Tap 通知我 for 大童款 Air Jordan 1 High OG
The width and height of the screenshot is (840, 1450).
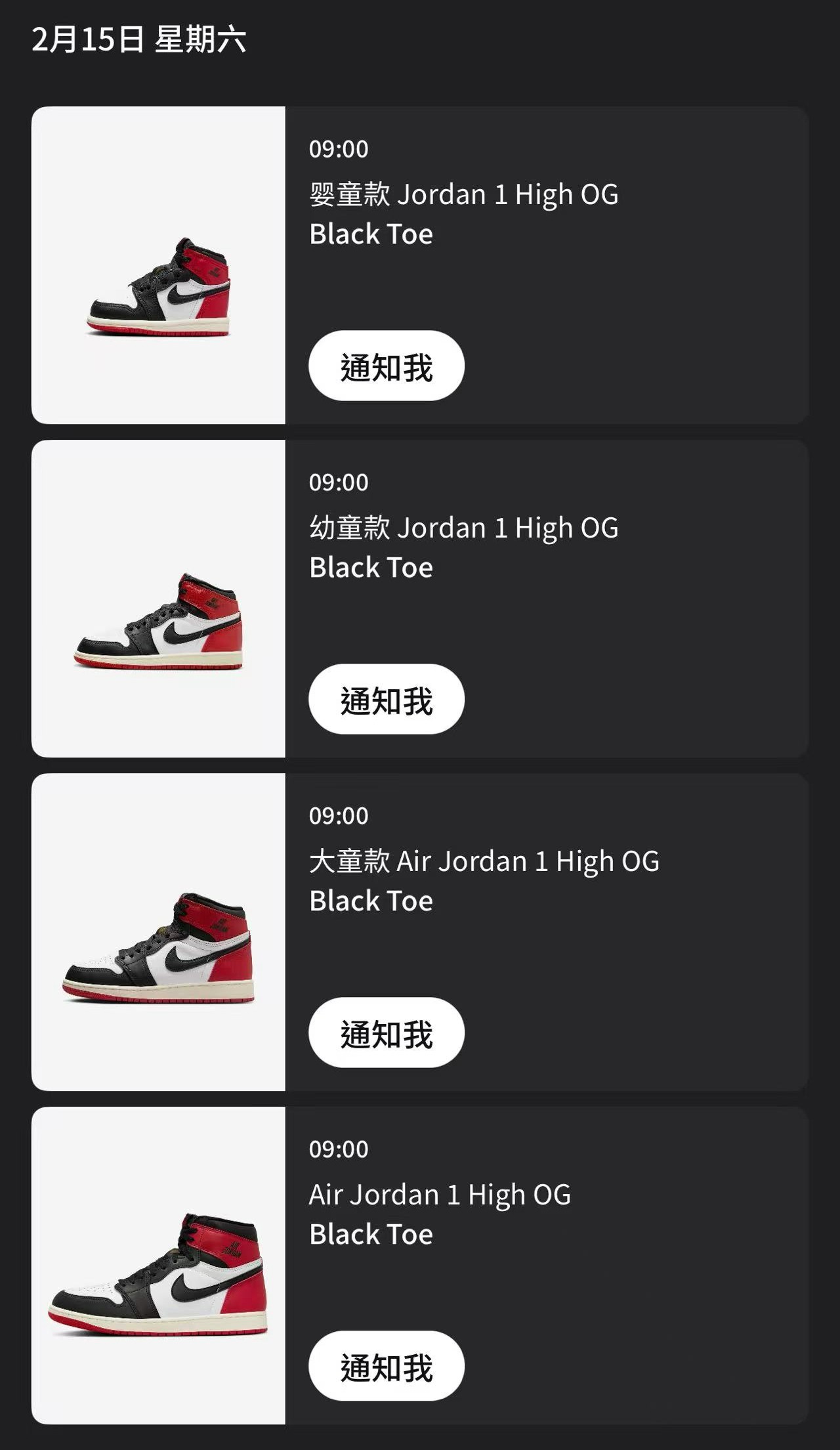click(386, 1033)
